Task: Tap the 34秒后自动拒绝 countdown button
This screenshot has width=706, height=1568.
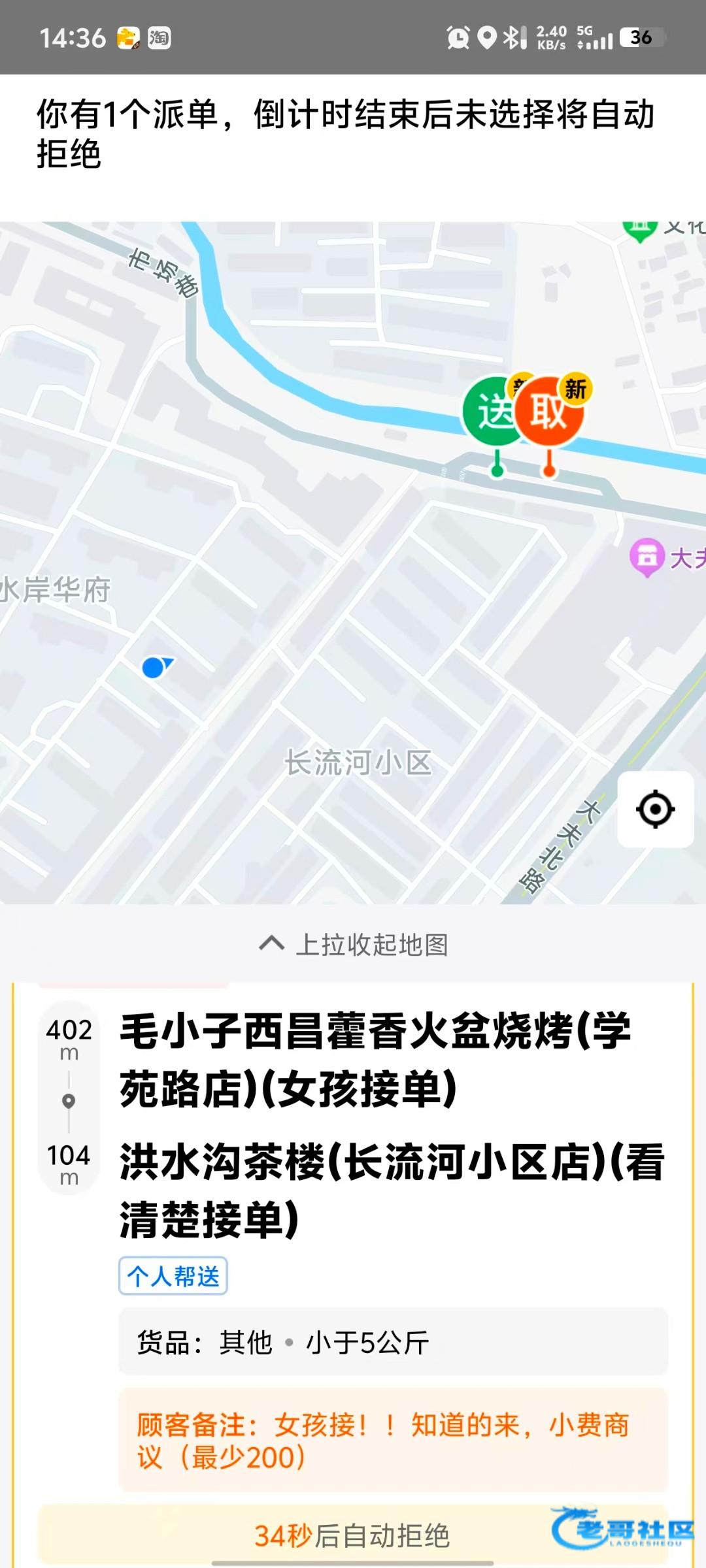Action: [352, 1535]
